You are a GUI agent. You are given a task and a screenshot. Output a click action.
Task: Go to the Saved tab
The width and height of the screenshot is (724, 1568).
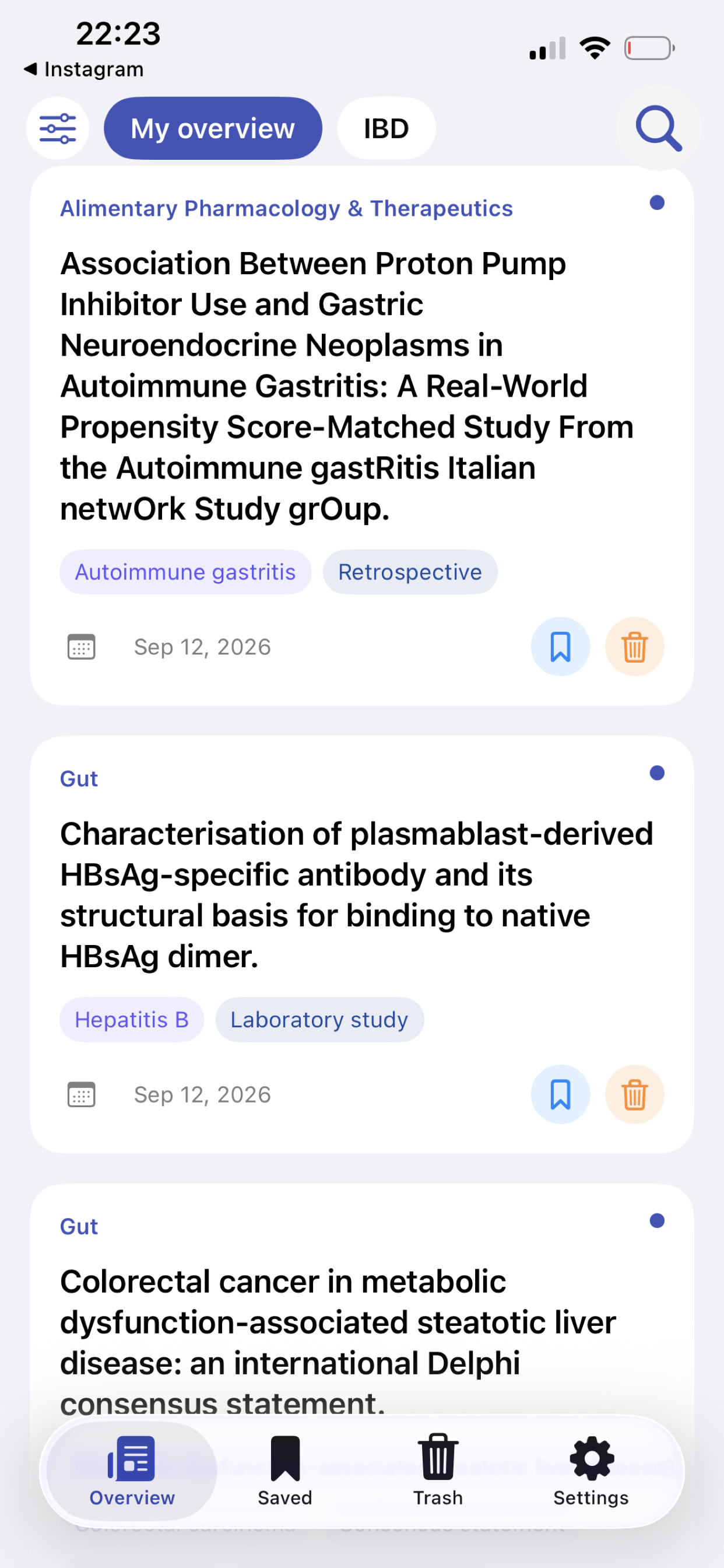point(284,1471)
